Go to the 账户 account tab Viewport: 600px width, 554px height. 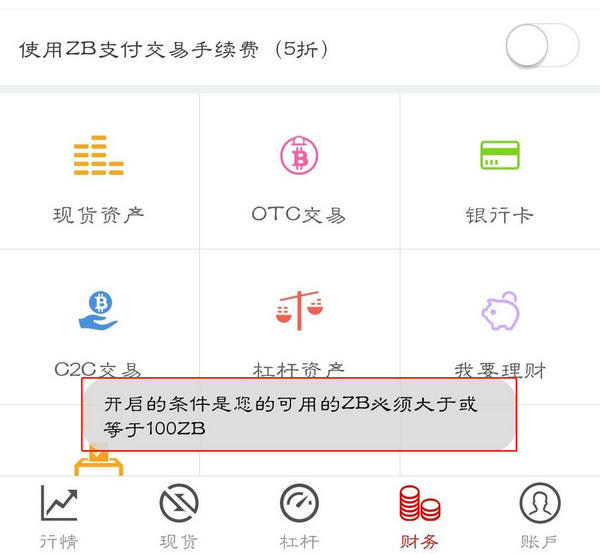coord(539,516)
